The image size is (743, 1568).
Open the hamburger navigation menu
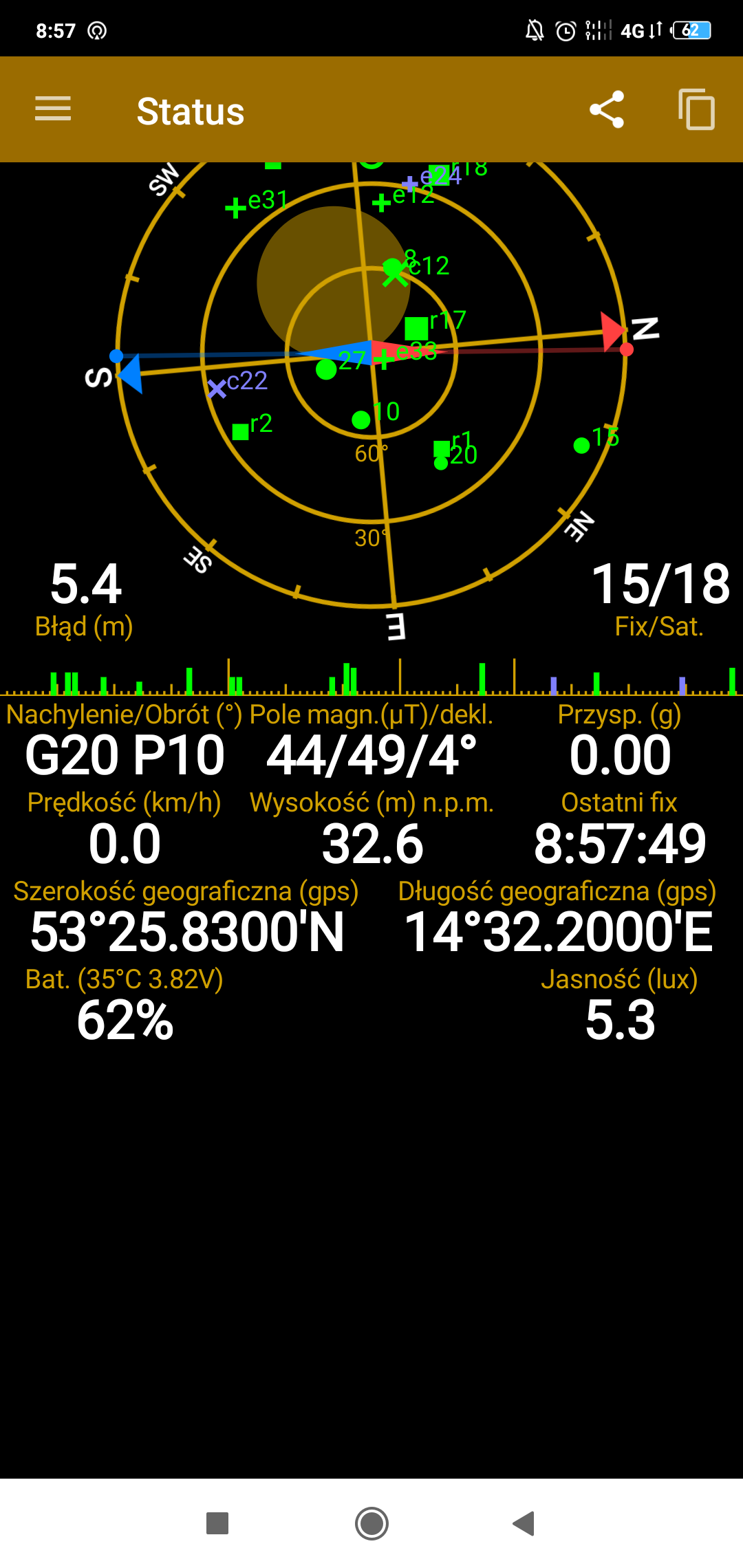click(53, 109)
